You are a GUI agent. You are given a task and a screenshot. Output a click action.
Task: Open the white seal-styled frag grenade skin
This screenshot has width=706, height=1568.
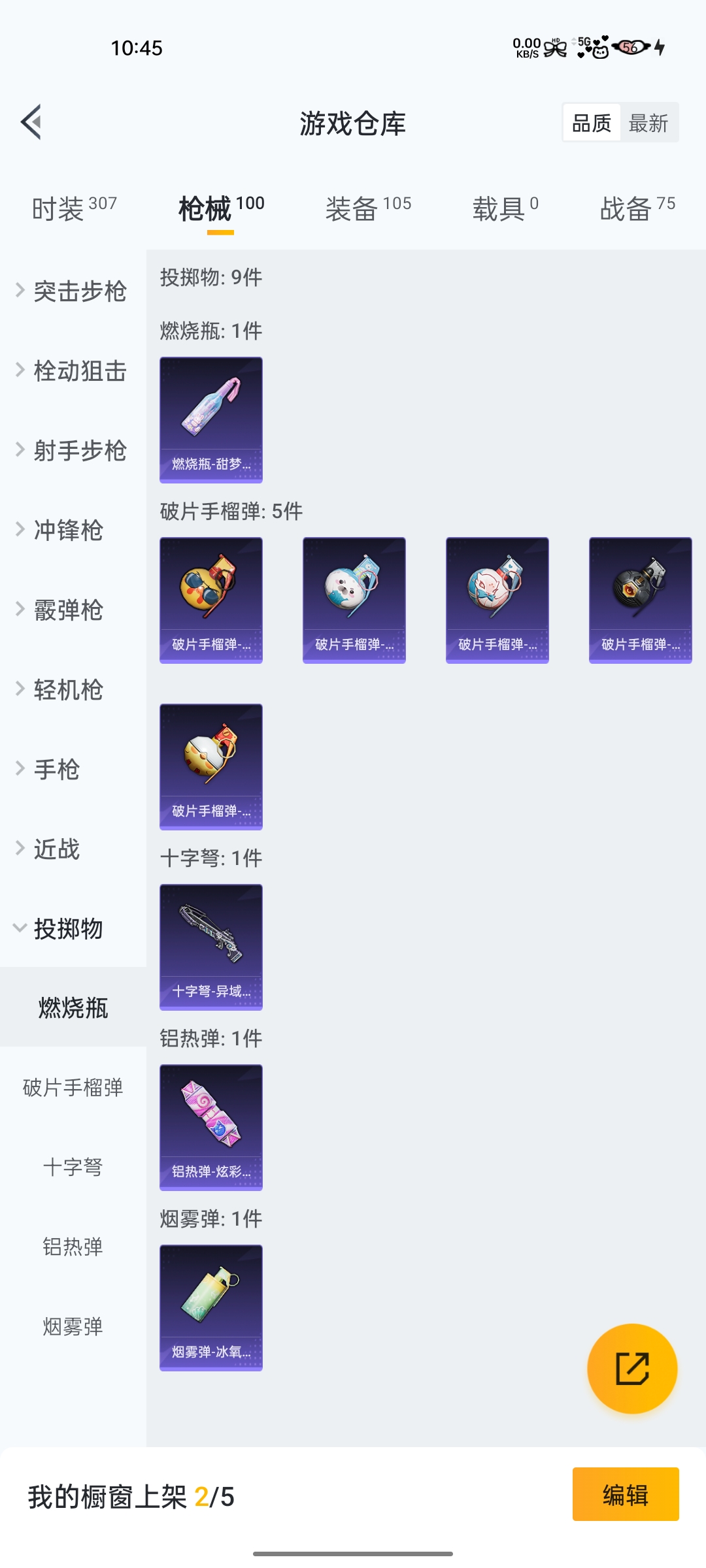pyautogui.click(x=354, y=600)
